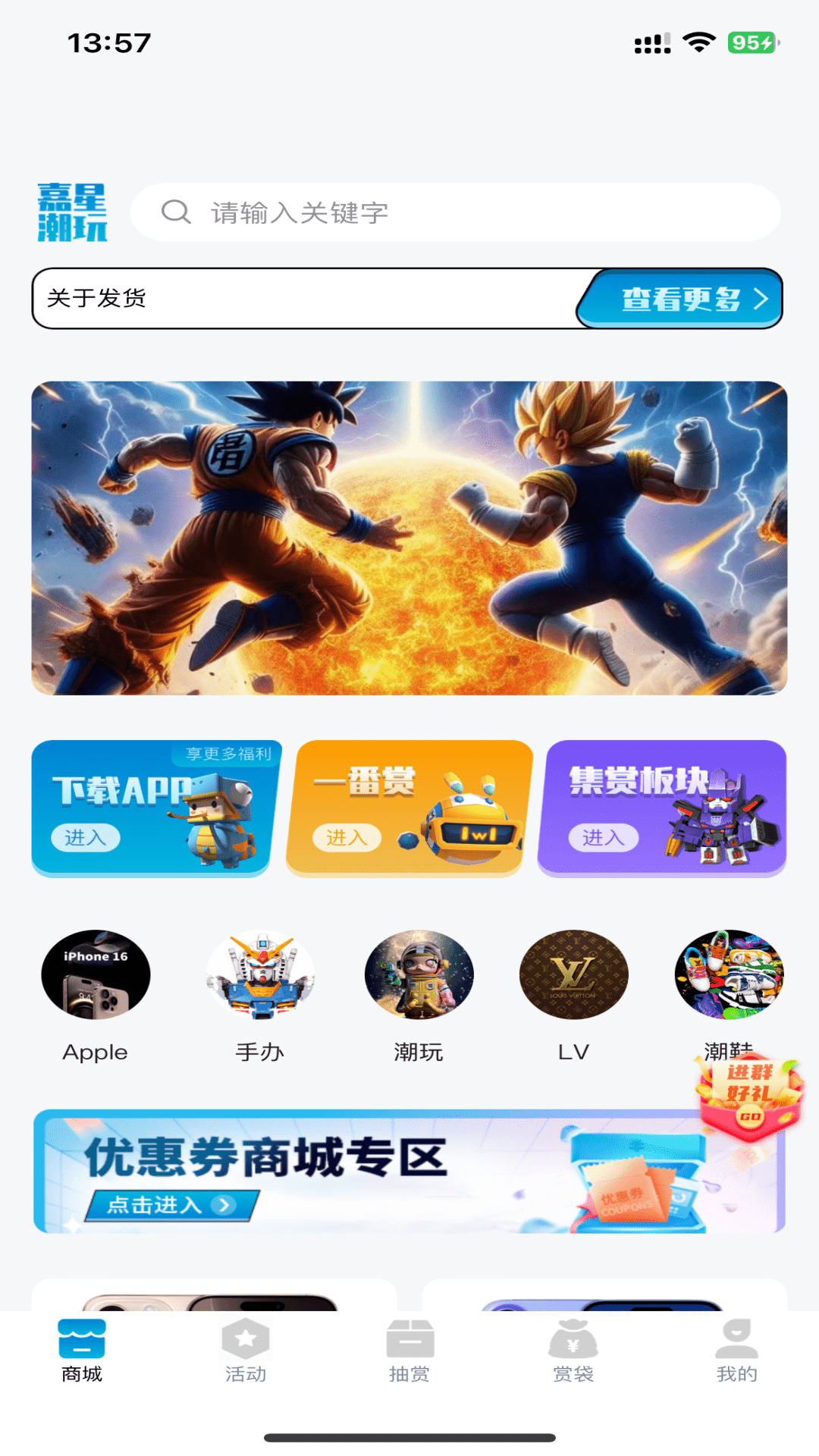Click the search magnifier icon
The height and width of the screenshot is (1456, 819).
click(177, 212)
